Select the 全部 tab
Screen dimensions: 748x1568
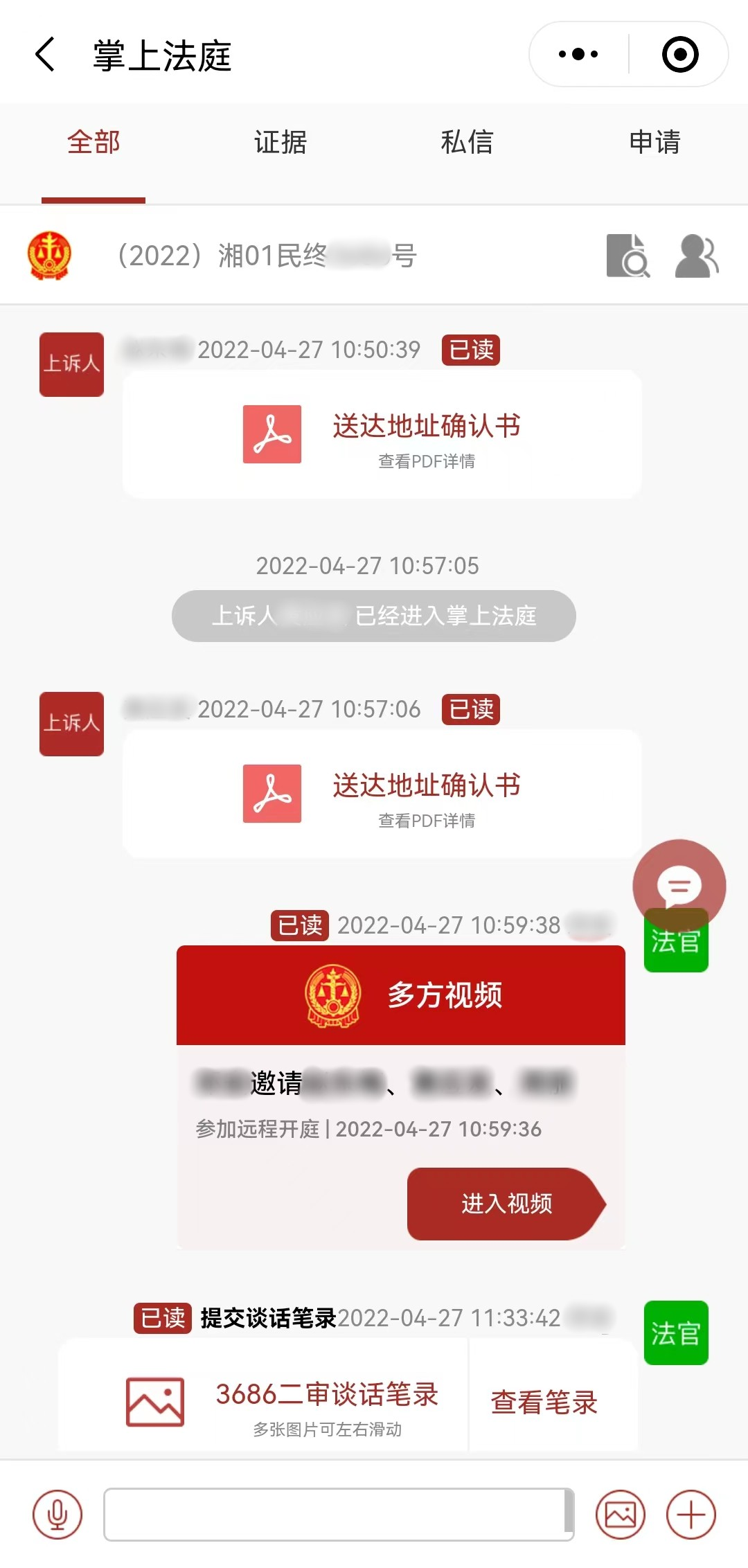tap(93, 143)
